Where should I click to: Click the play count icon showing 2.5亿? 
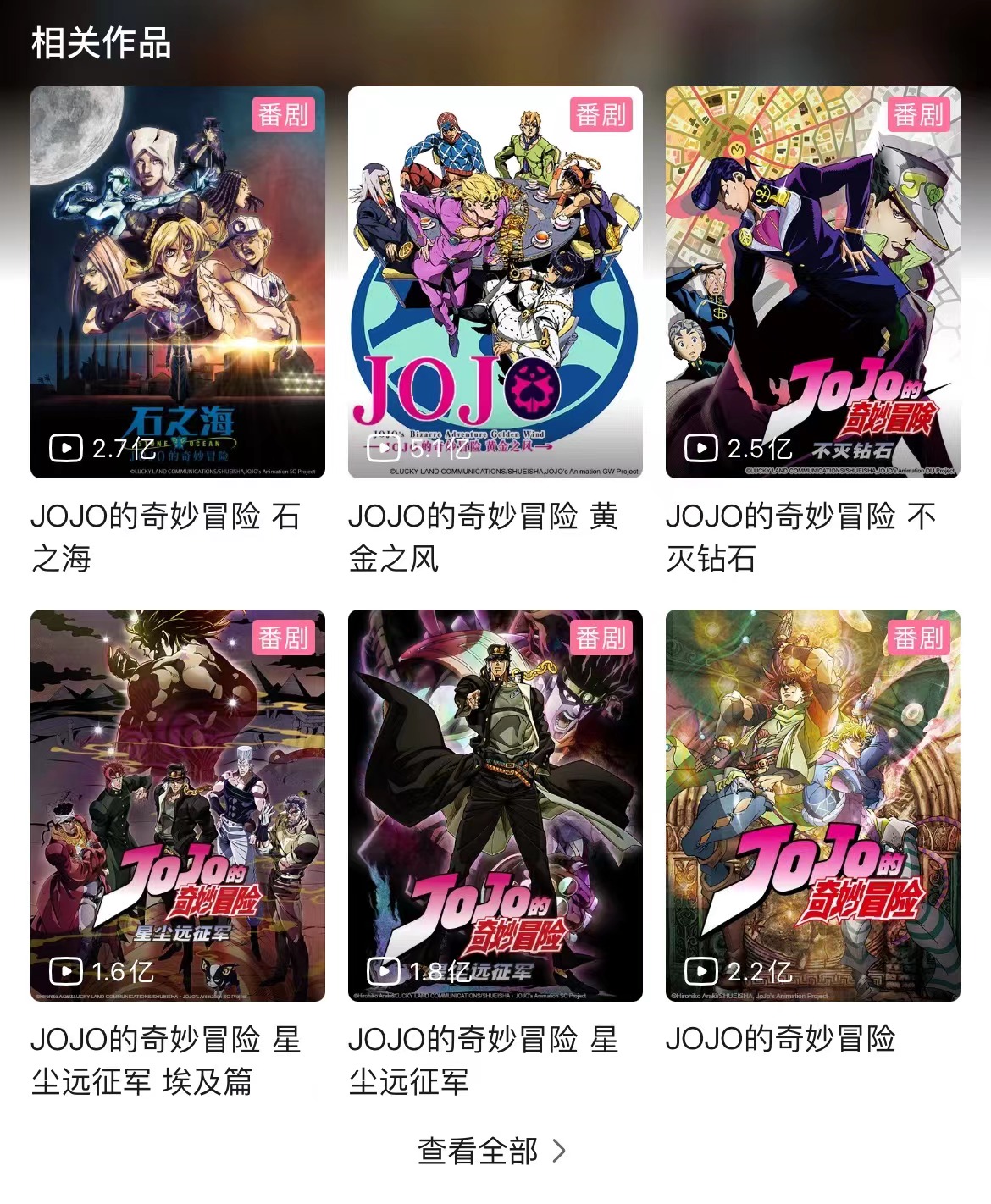pyautogui.click(x=701, y=450)
